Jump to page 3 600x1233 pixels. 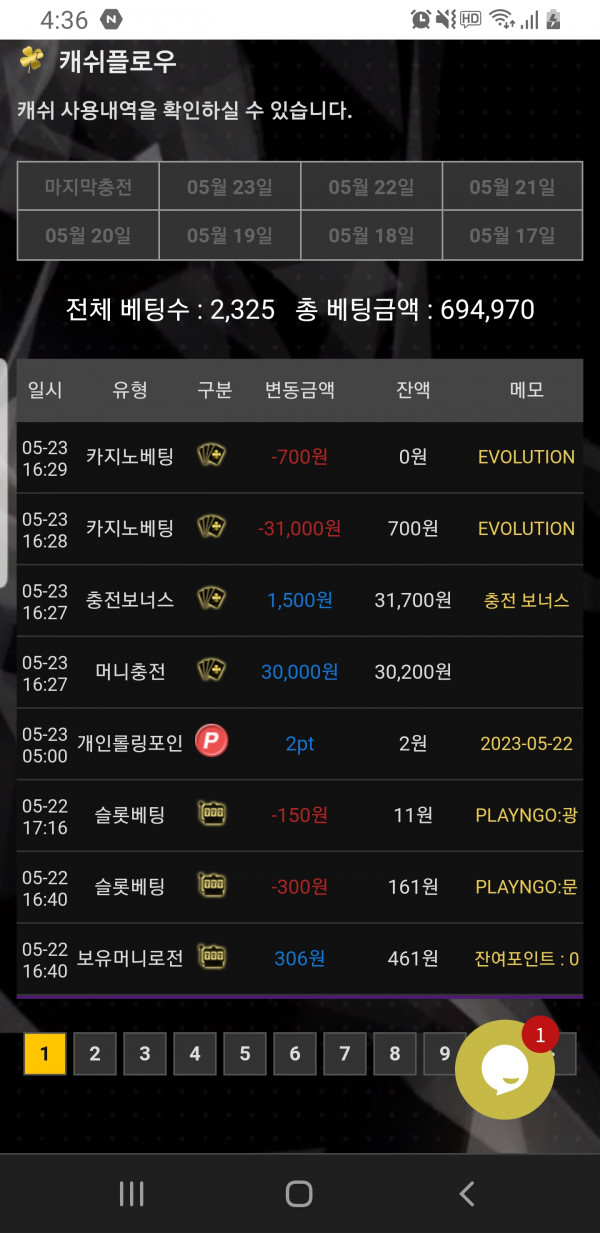coord(145,1053)
